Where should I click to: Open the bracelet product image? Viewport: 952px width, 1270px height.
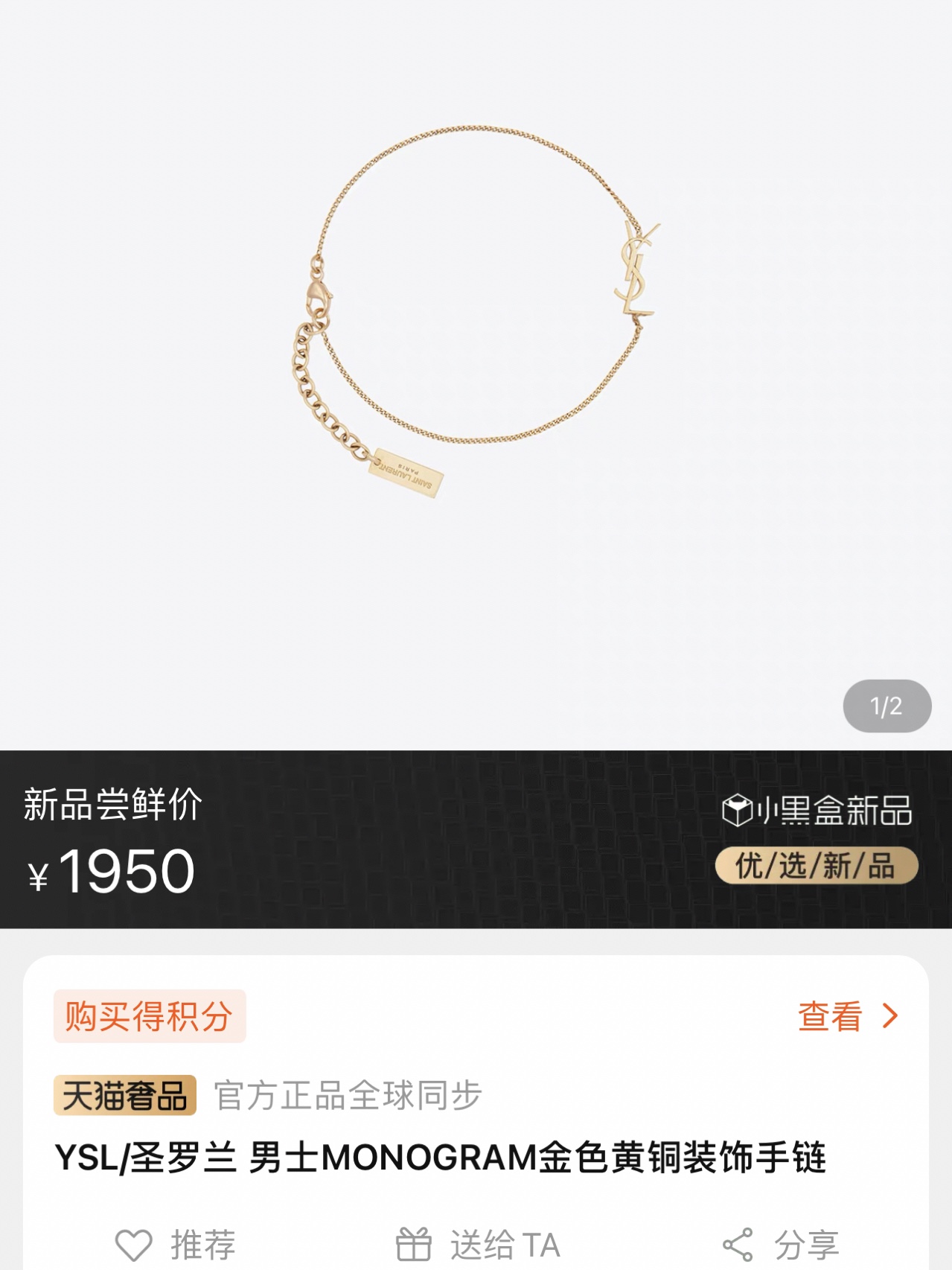[x=476, y=313]
